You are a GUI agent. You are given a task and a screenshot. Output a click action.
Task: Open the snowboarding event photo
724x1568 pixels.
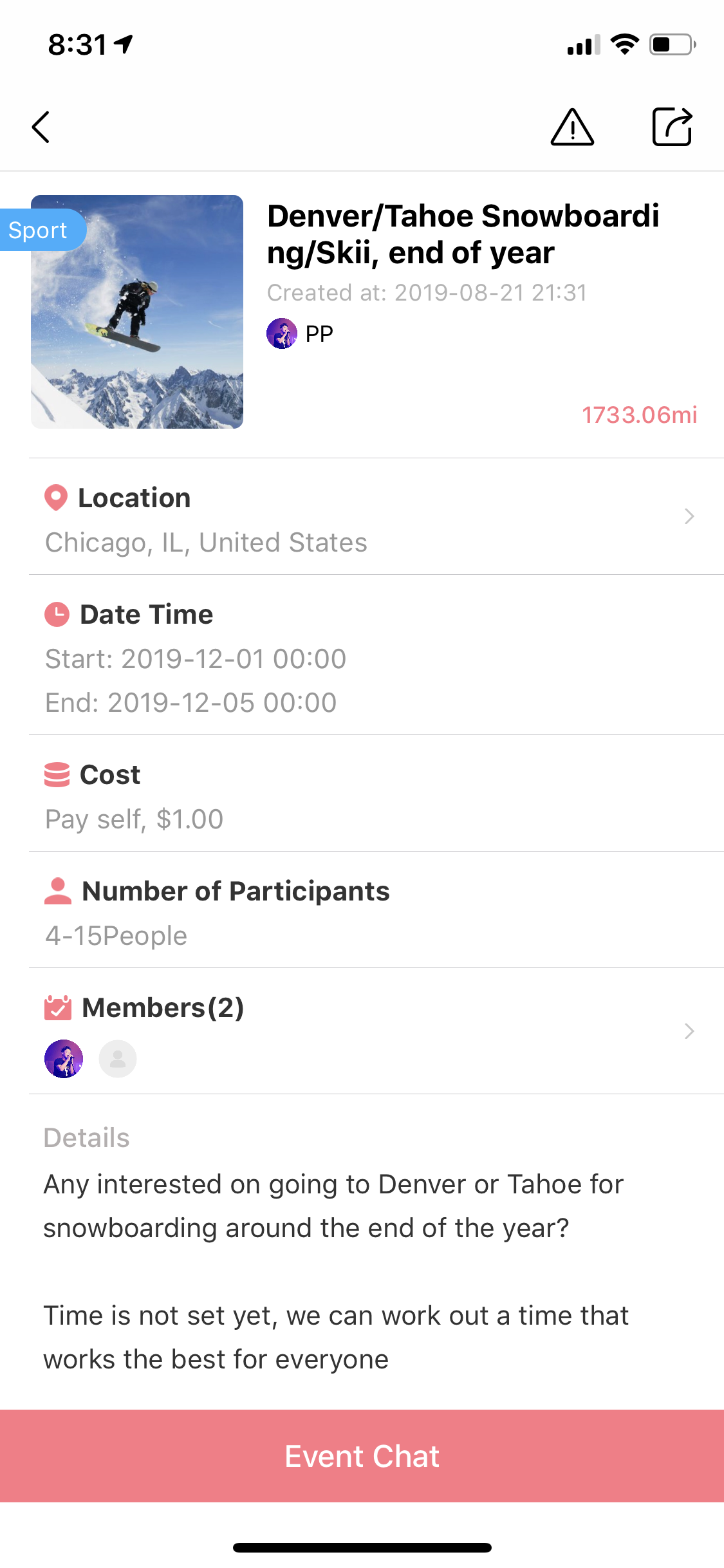click(x=137, y=312)
